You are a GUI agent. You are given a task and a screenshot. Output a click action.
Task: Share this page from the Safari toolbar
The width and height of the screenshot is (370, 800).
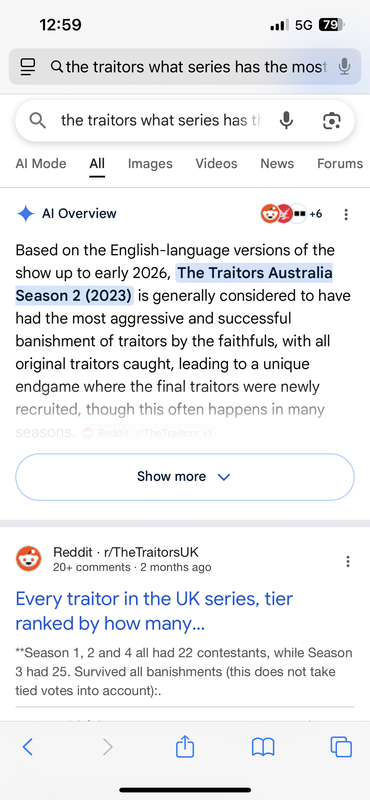[x=185, y=747]
